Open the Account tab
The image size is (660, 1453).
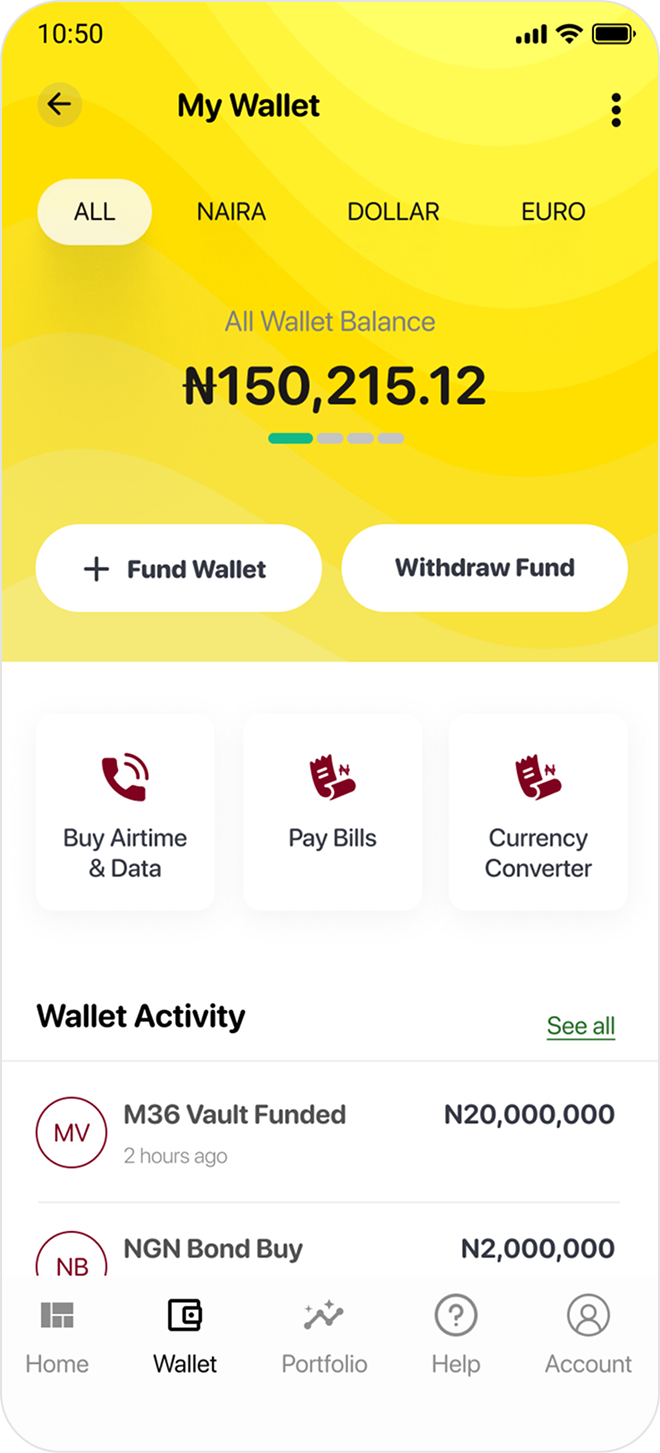pyautogui.click(x=588, y=1335)
